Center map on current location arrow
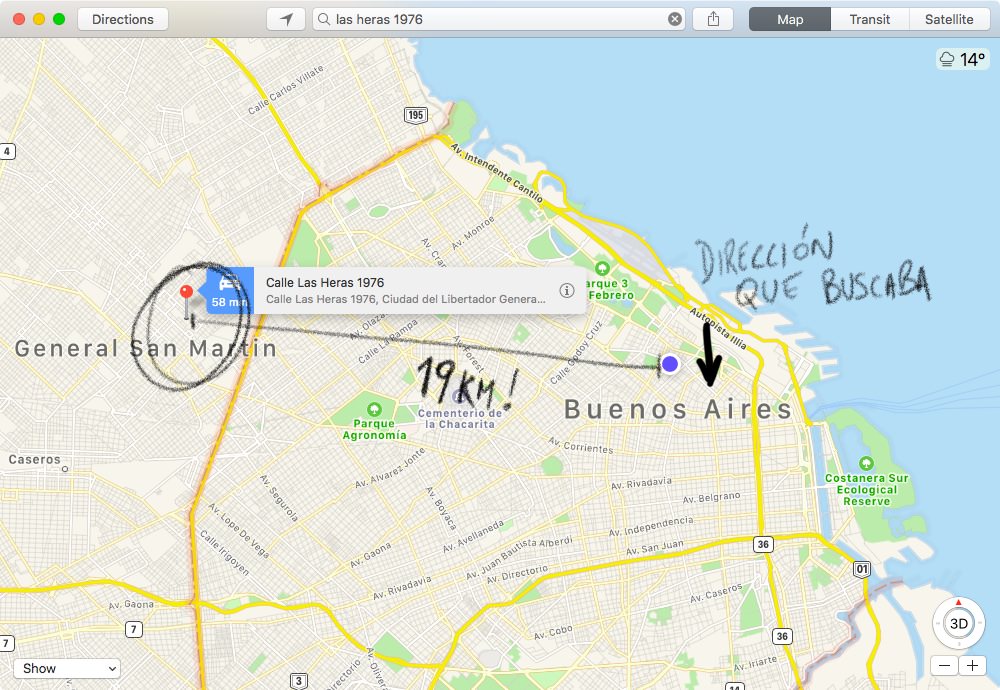The image size is (1000, 690). pyautogui.click(x=286, y=19)
